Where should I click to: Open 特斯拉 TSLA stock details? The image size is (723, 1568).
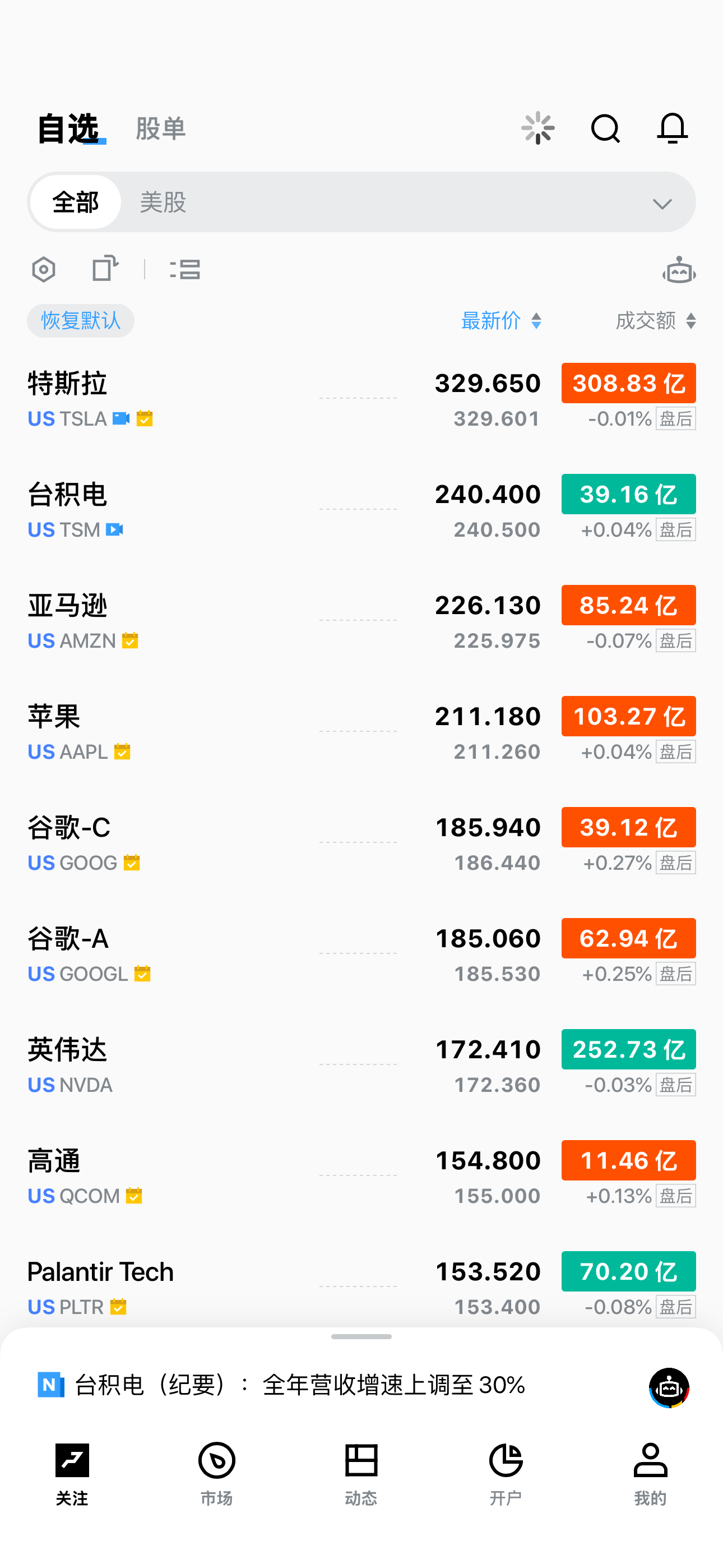361,399
